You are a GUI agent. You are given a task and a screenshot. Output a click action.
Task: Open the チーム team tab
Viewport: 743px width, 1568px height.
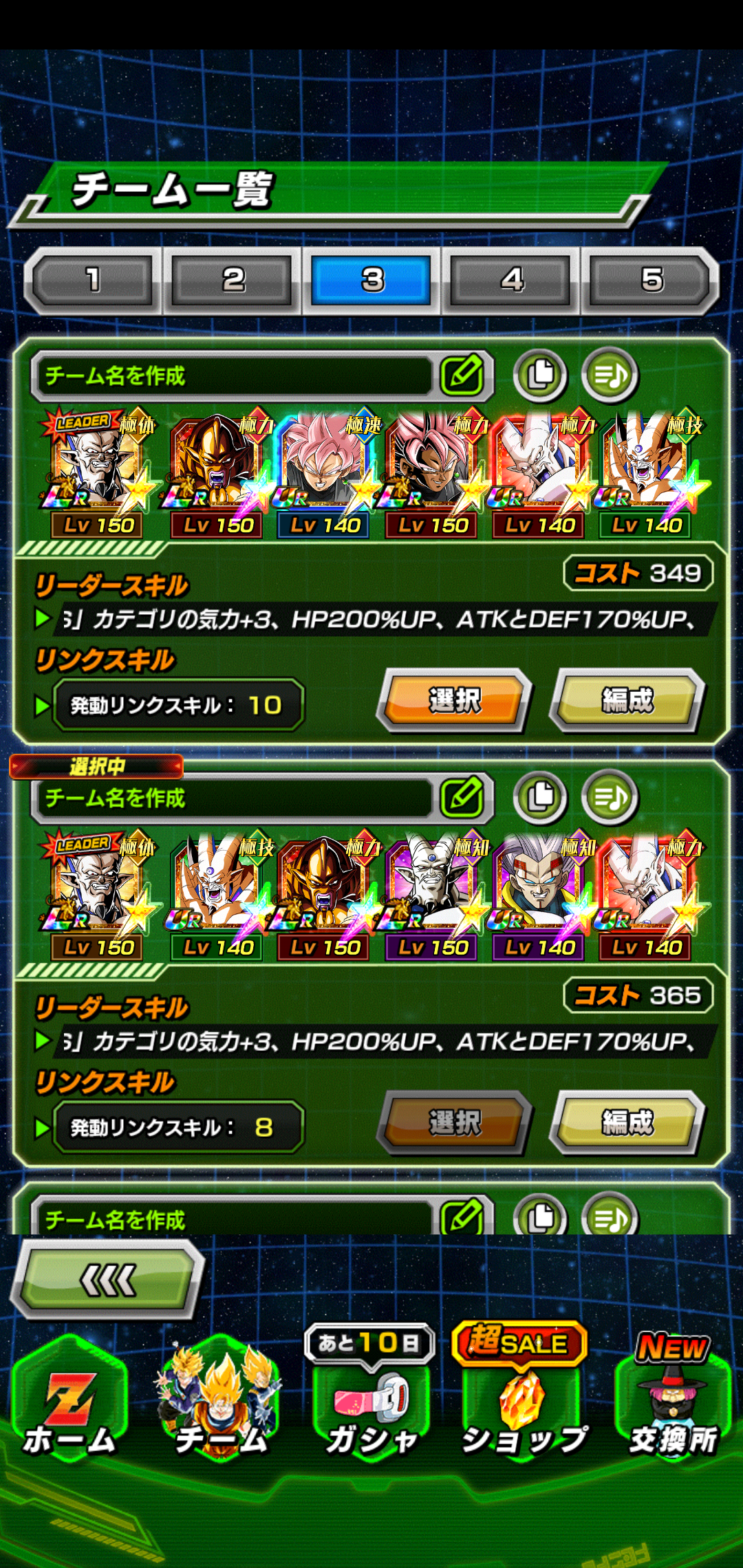220,1403
